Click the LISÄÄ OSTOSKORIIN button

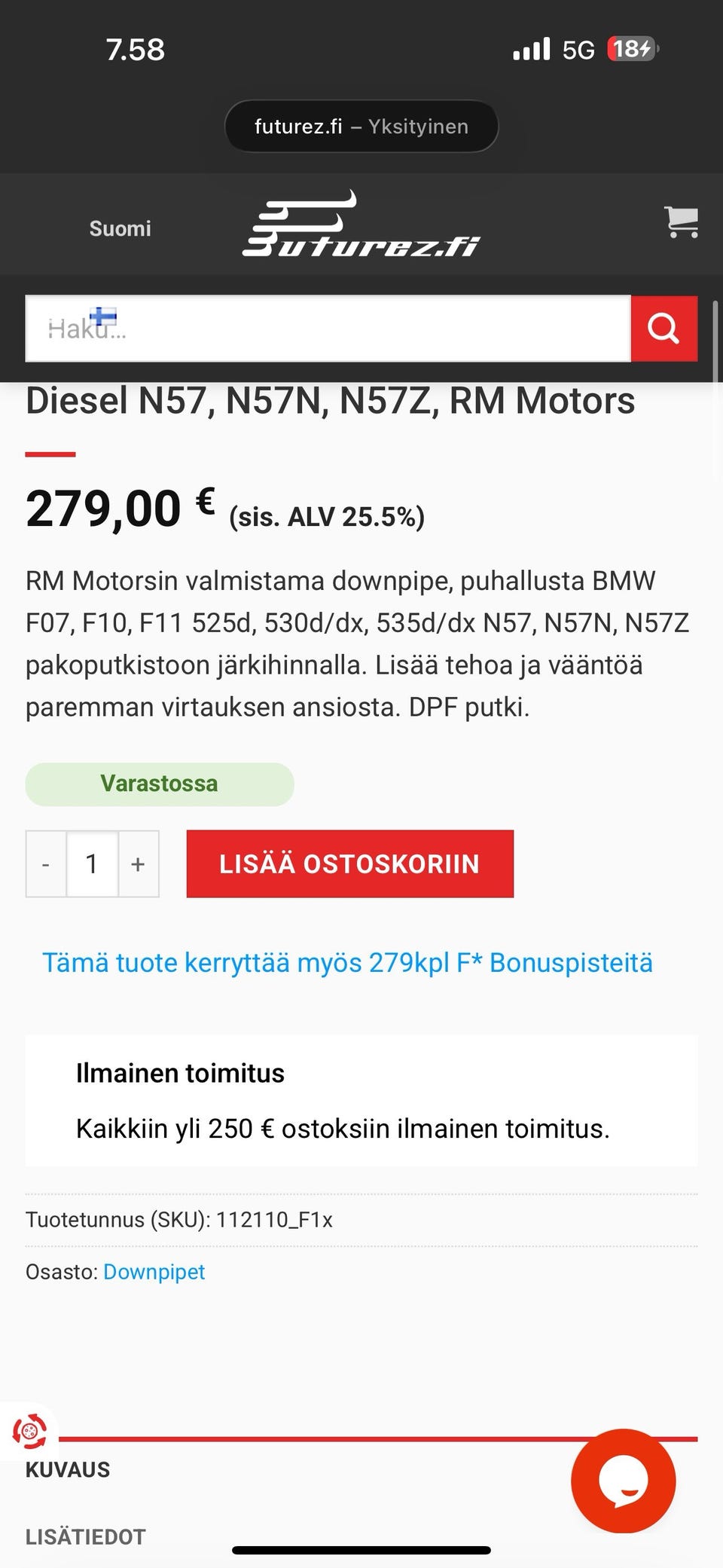click(x=349, y=864)
